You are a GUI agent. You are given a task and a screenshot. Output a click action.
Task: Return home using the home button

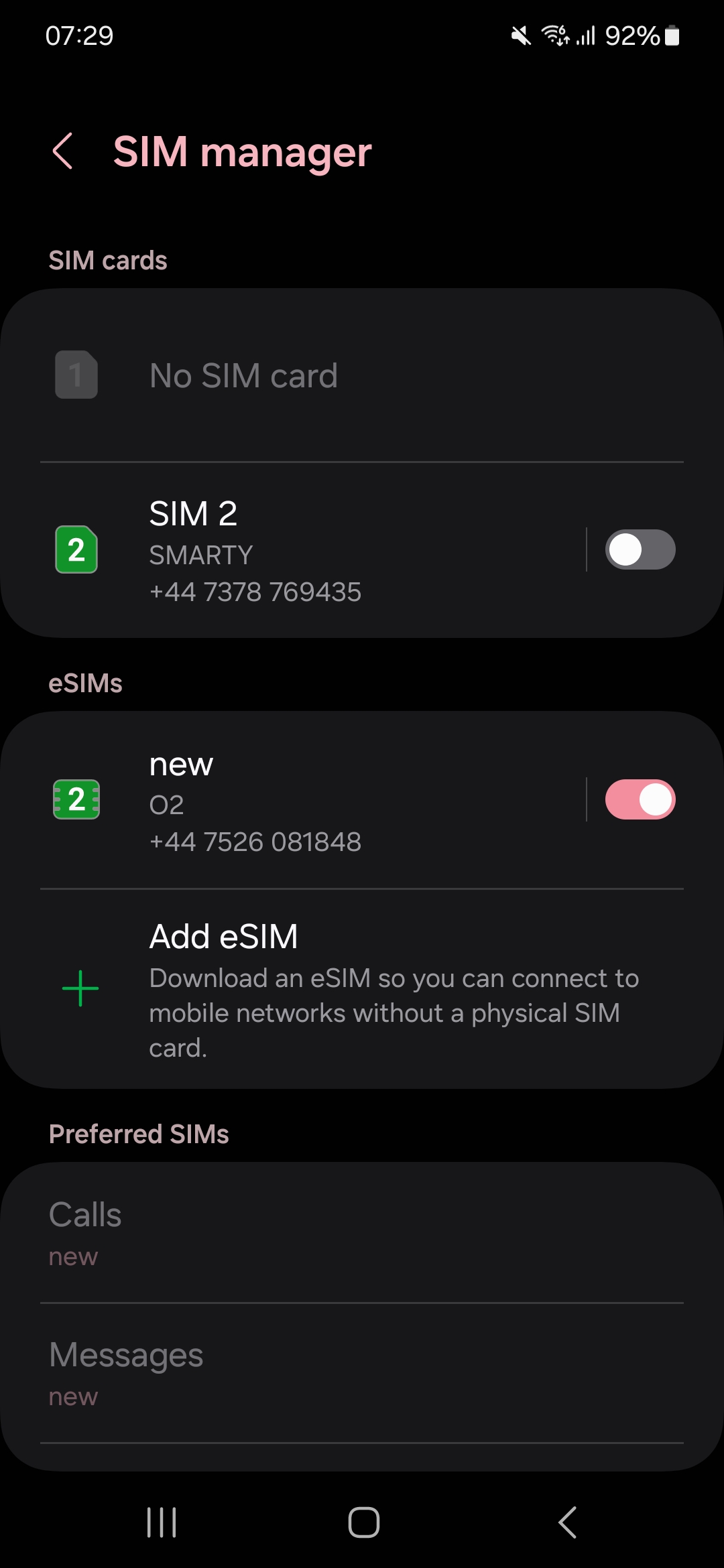[362, 1521]
